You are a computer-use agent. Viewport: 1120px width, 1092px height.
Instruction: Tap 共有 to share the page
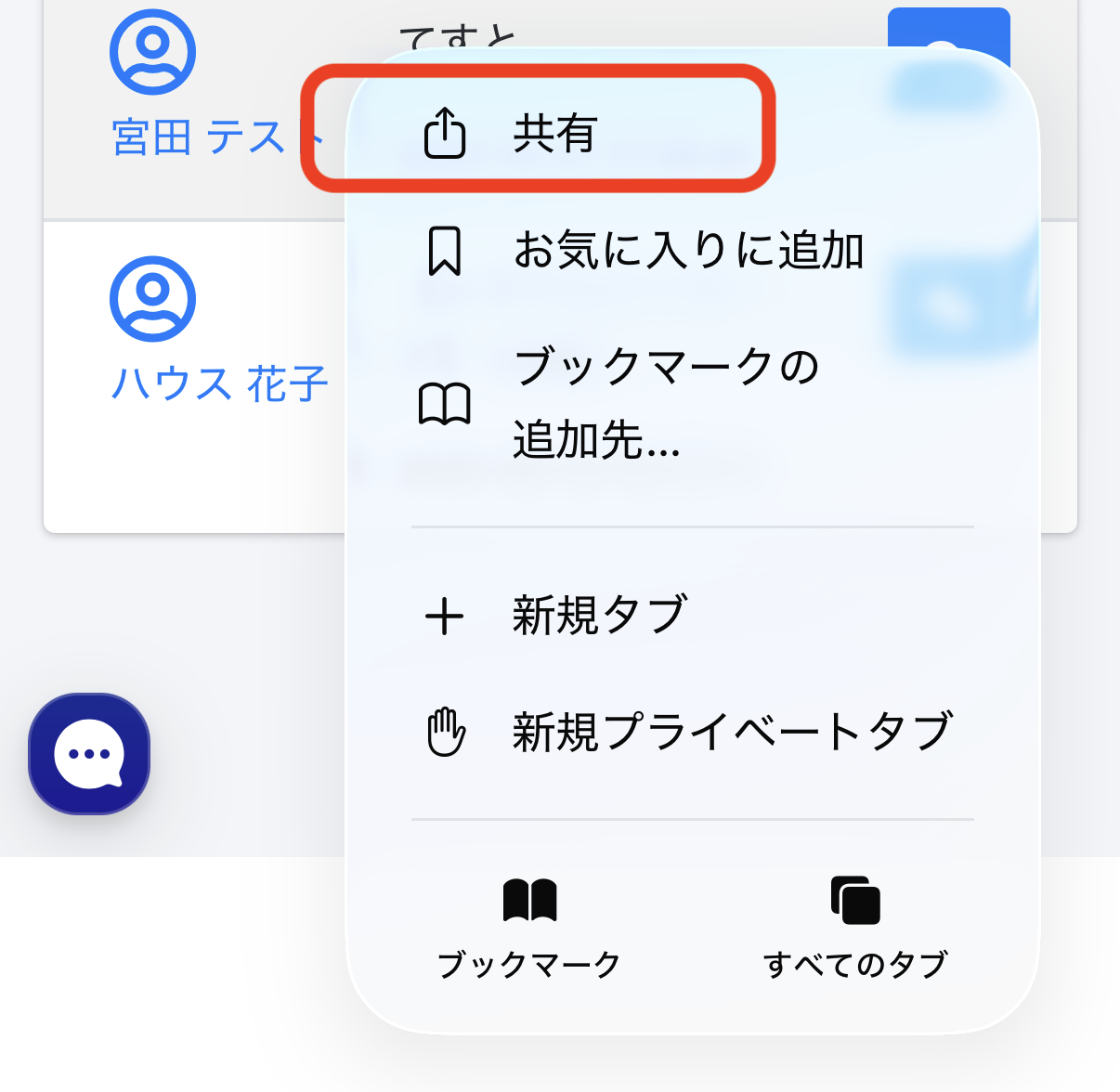(x=553, y=134)
